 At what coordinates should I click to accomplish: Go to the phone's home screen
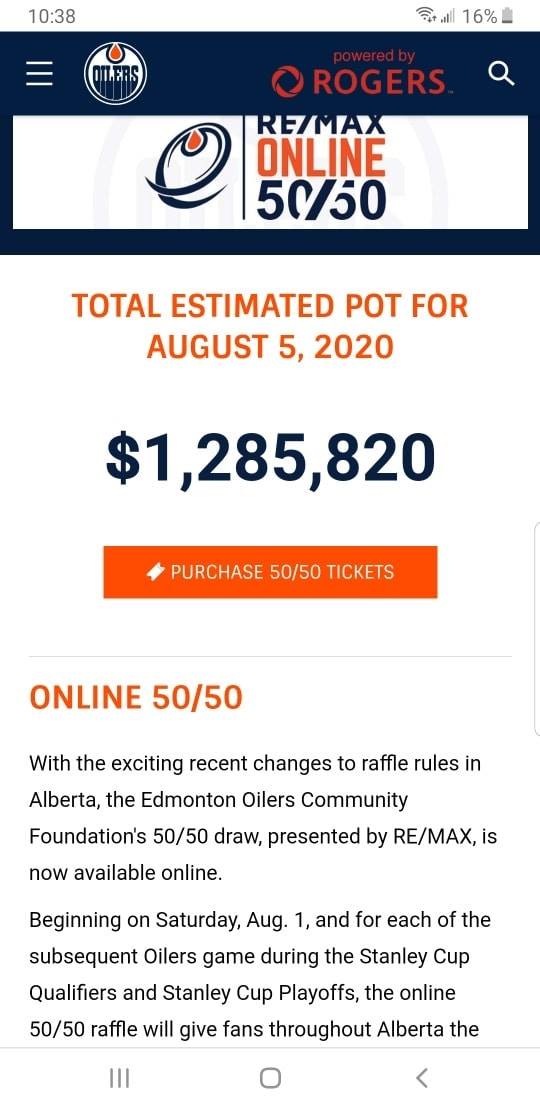click(x=270, y=1078)
